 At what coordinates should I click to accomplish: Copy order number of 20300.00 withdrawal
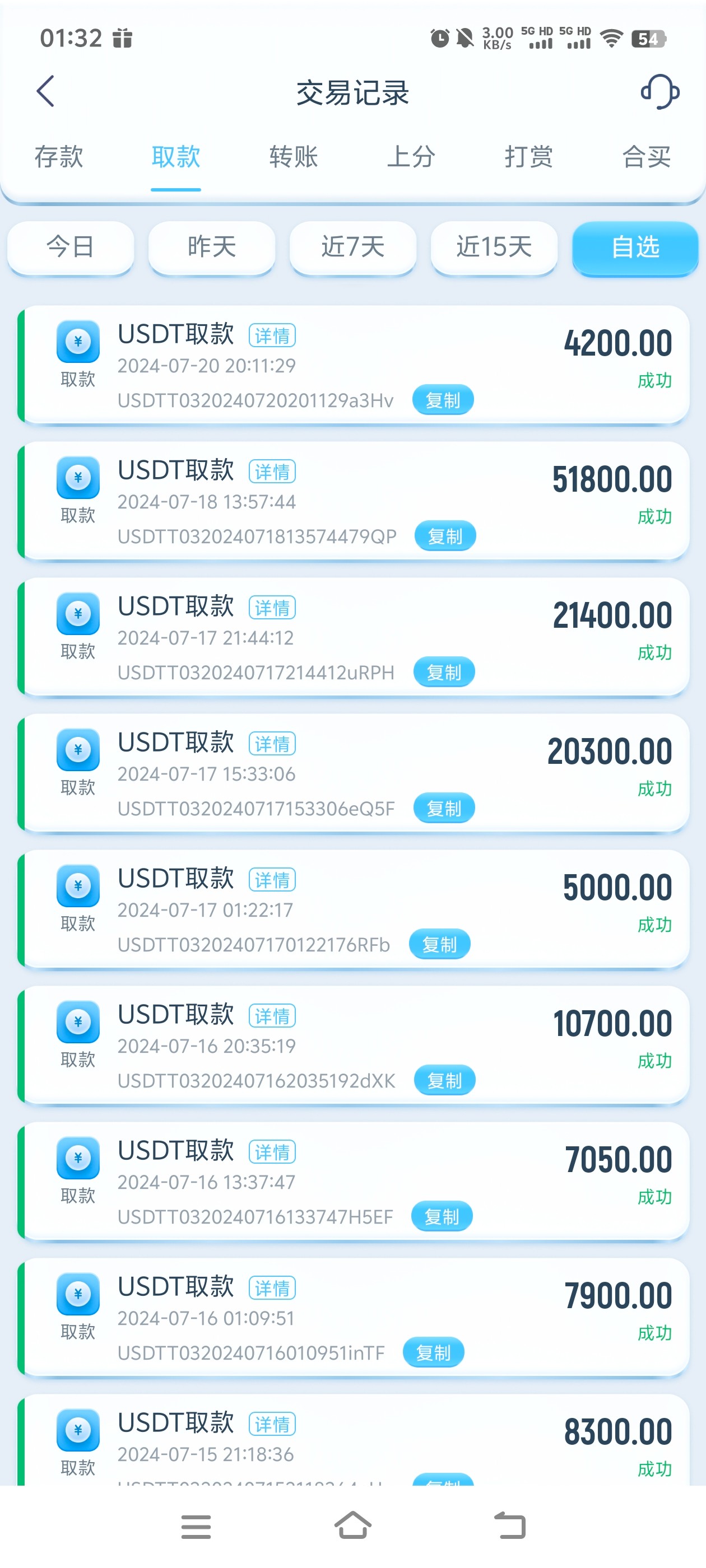point(443,808)
